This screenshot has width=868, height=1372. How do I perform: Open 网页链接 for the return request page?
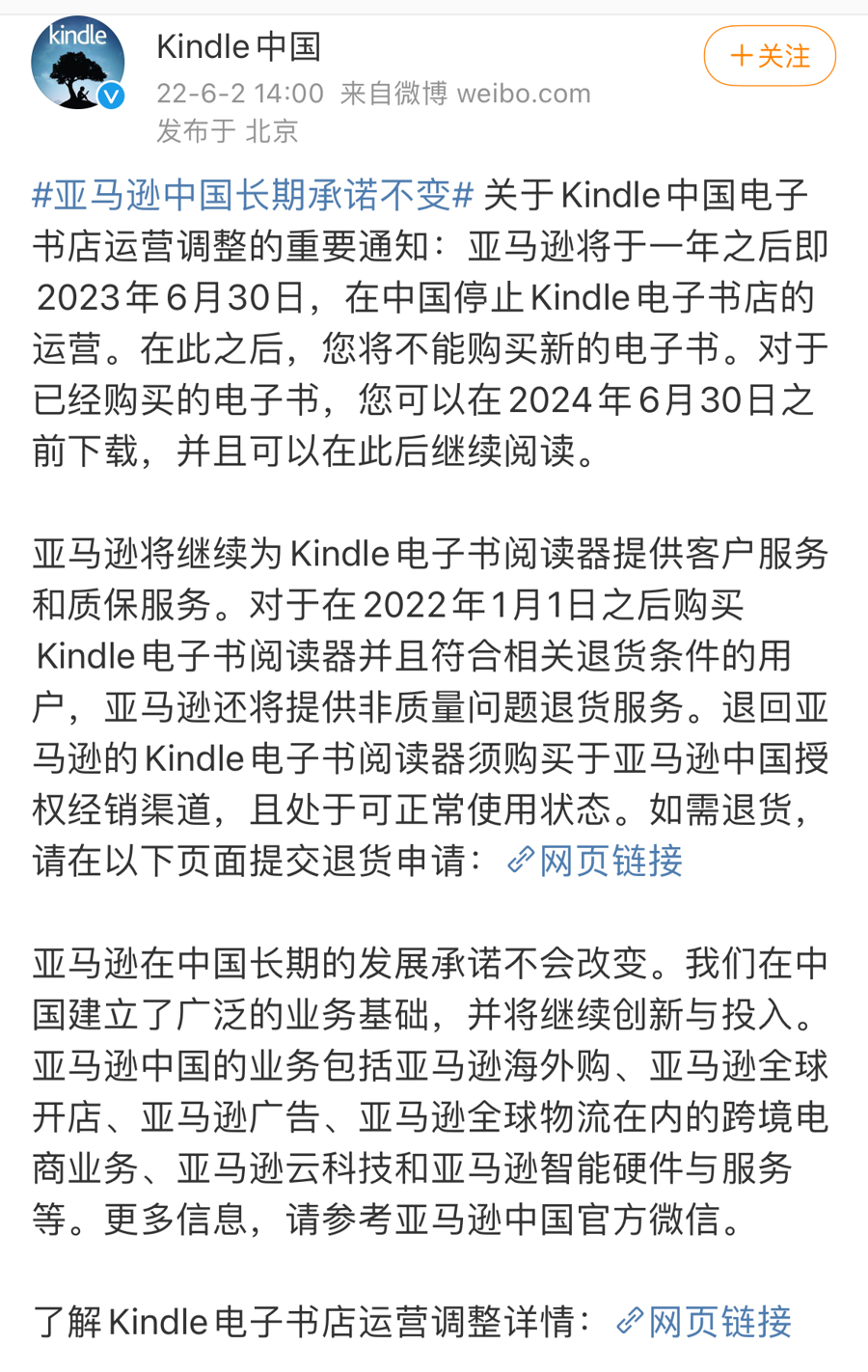pyautogui.click(x=596, y=861)
